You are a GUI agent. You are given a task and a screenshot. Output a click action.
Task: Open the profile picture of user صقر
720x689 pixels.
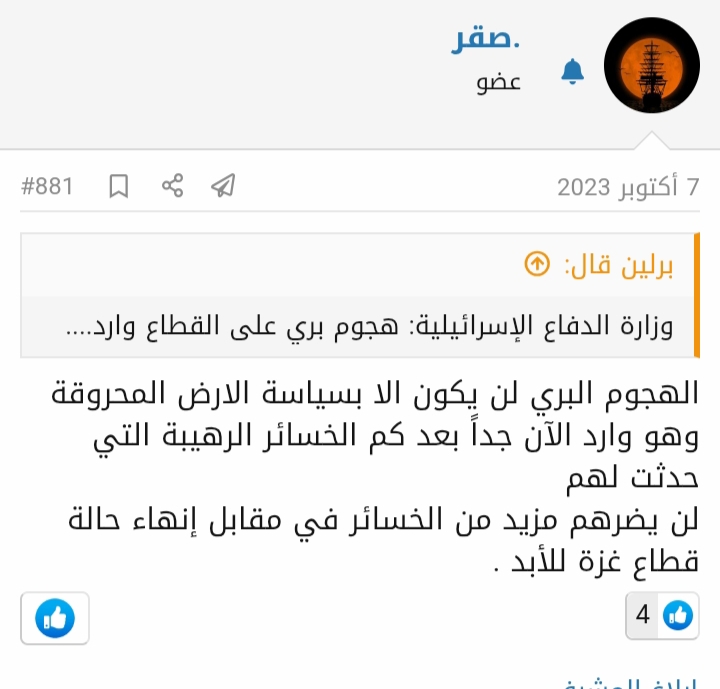coord(651,67)
